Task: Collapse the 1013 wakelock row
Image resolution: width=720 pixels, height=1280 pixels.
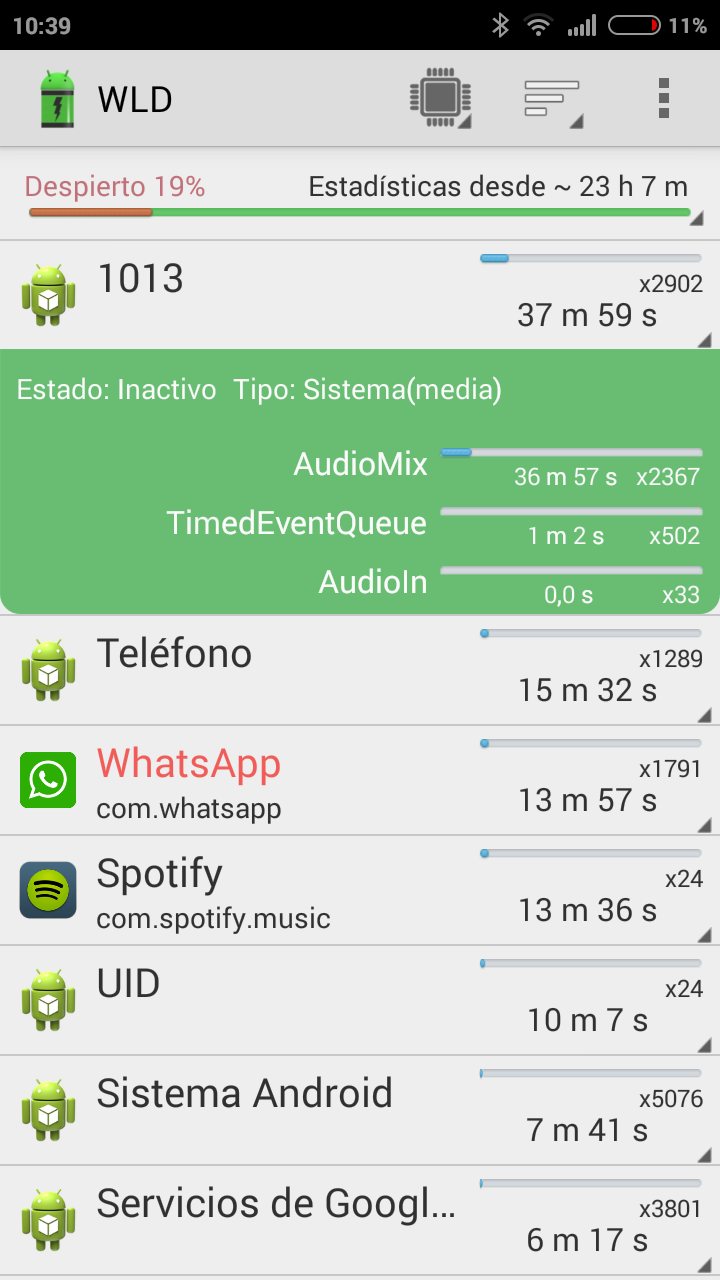Action: pos(360,295)
